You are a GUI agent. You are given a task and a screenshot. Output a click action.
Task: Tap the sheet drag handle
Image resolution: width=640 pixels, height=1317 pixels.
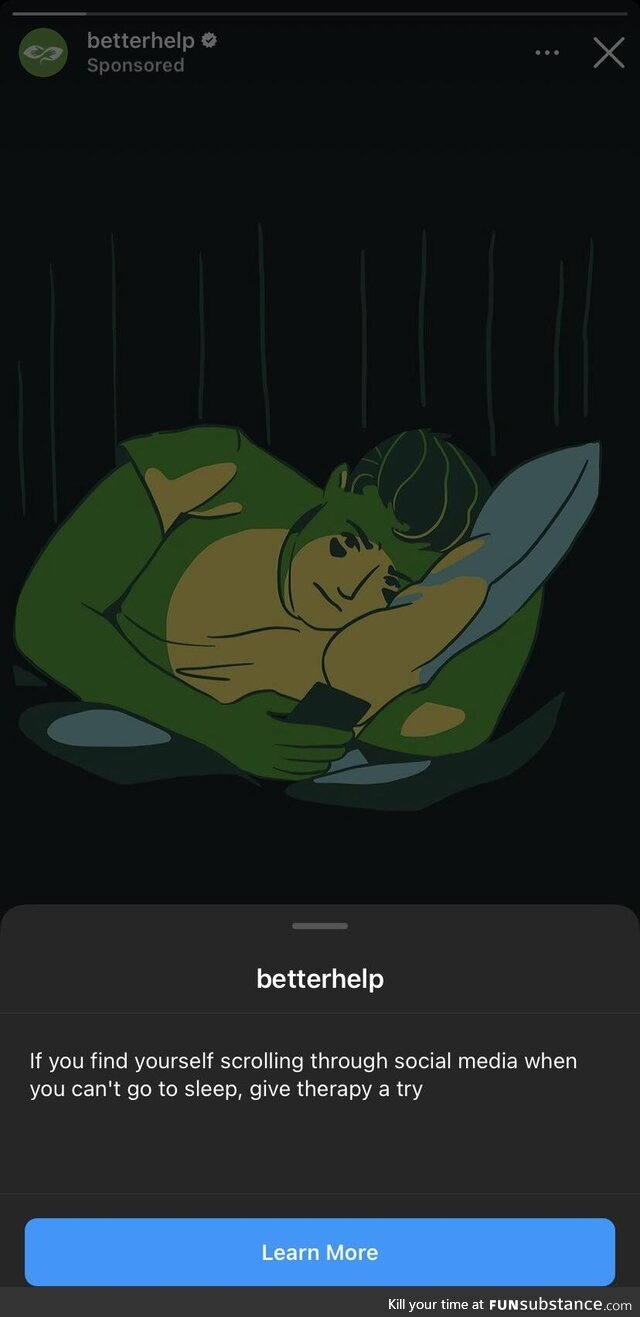point(320,926)
